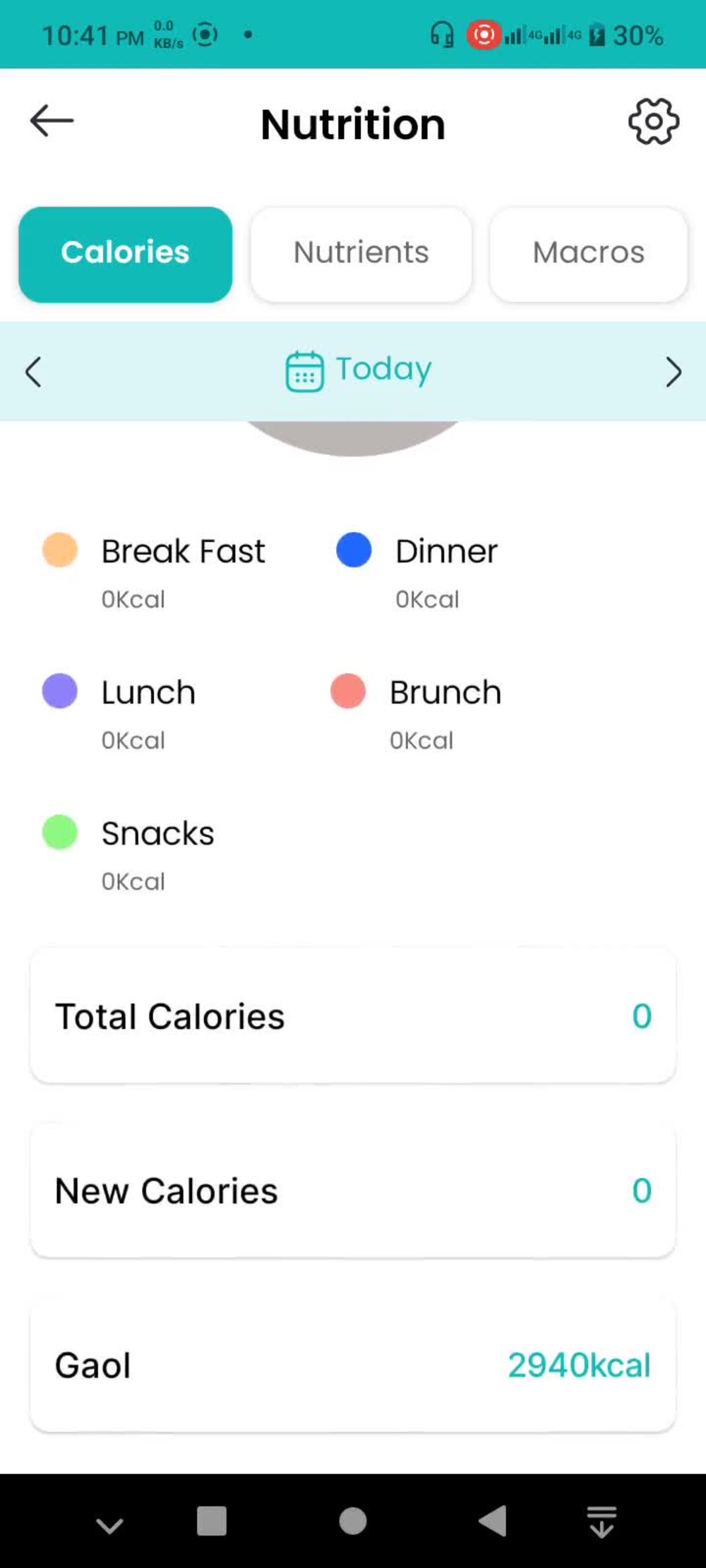Switch to the Nutrients tab
The image size is (706, 1568).
361,254
